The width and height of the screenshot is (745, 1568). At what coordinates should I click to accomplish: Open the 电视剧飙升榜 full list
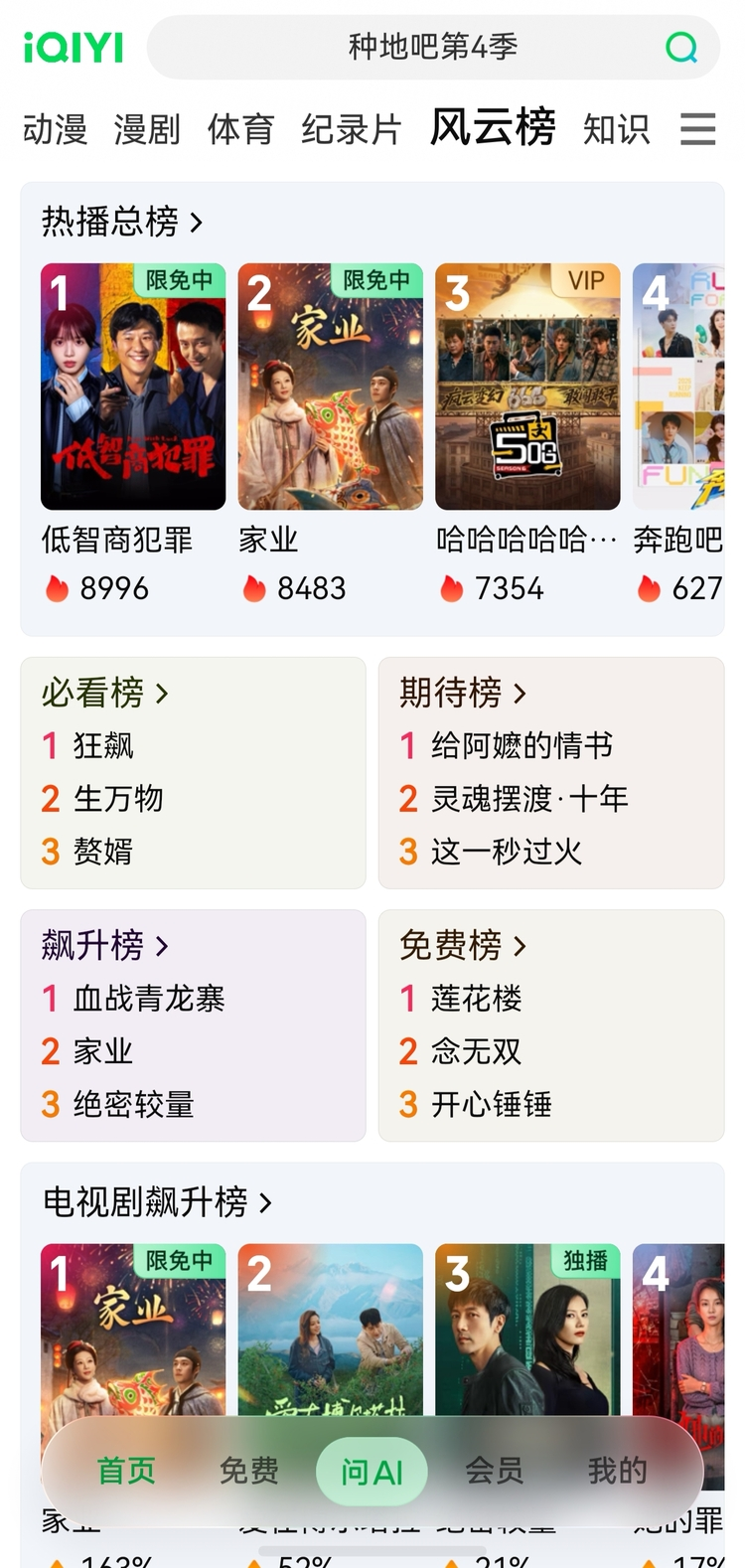click(157, 1202)
